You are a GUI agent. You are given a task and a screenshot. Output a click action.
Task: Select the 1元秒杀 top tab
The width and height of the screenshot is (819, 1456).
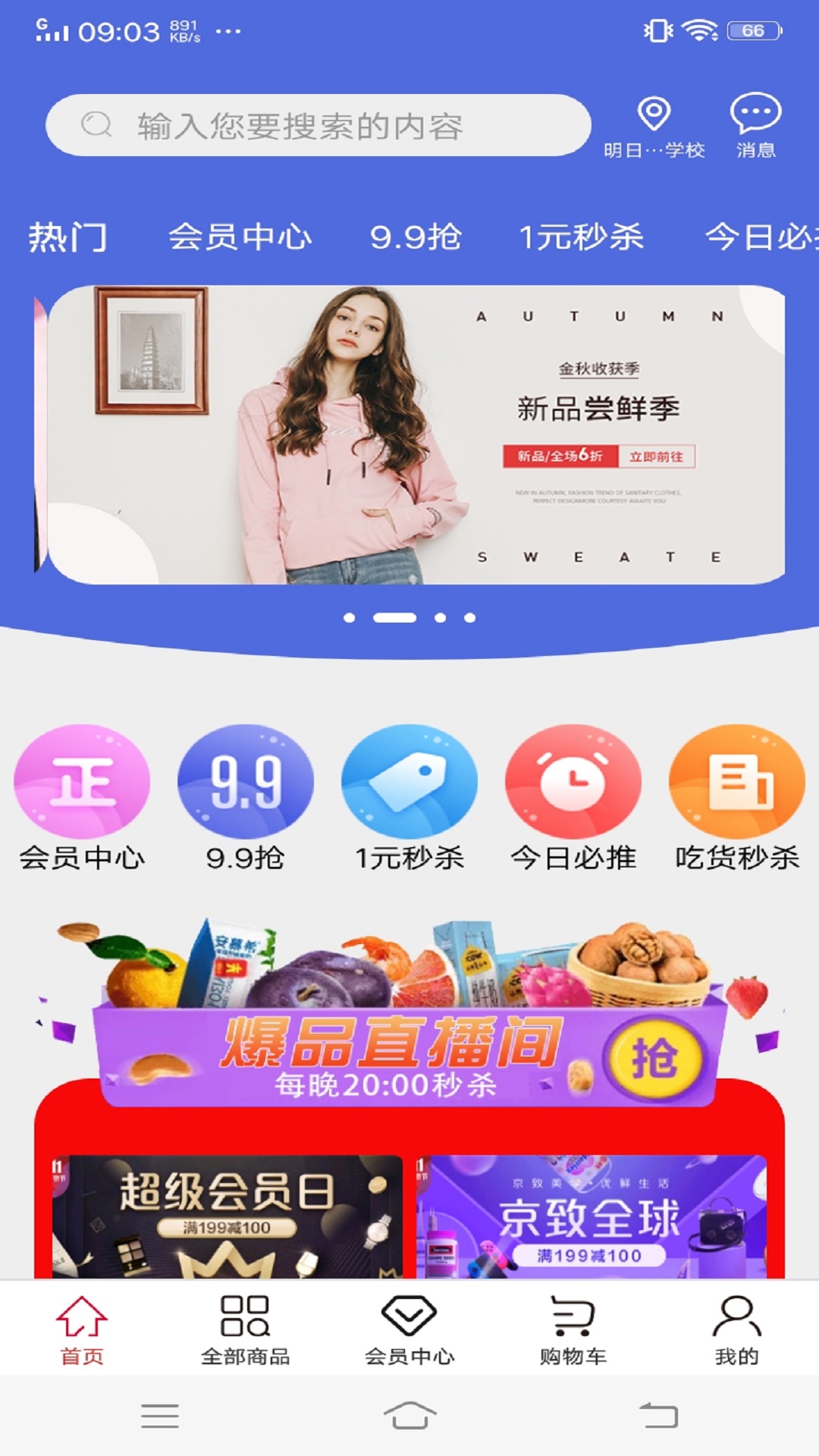click(x=581, y=237)
